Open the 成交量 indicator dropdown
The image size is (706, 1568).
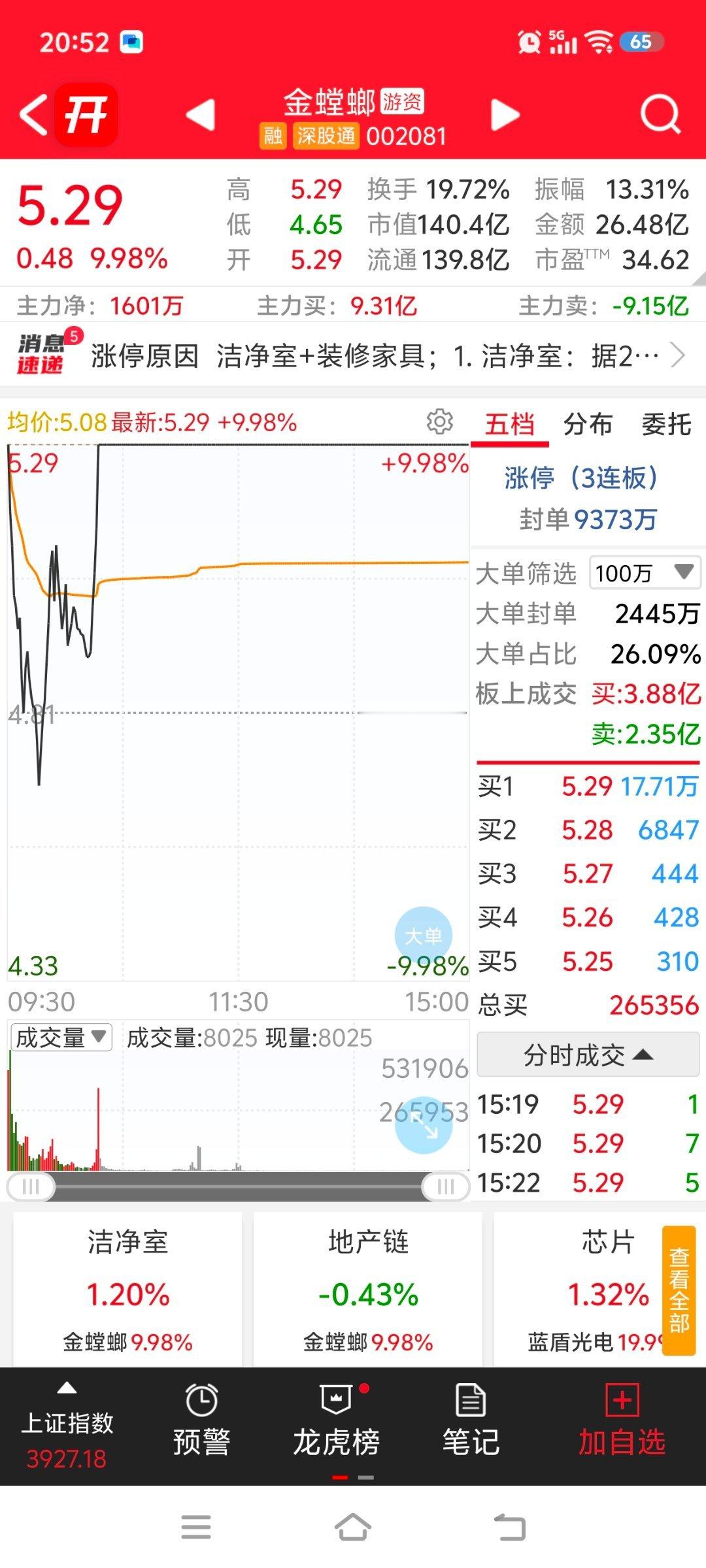click(61, 1037)
